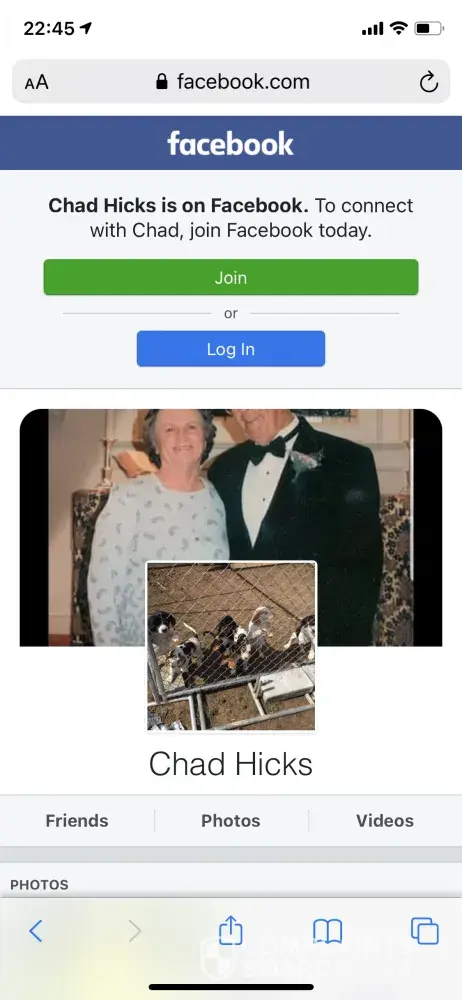
Task: Open the AA reader text options
Action: pyautogui.click(x=36, y=82)
